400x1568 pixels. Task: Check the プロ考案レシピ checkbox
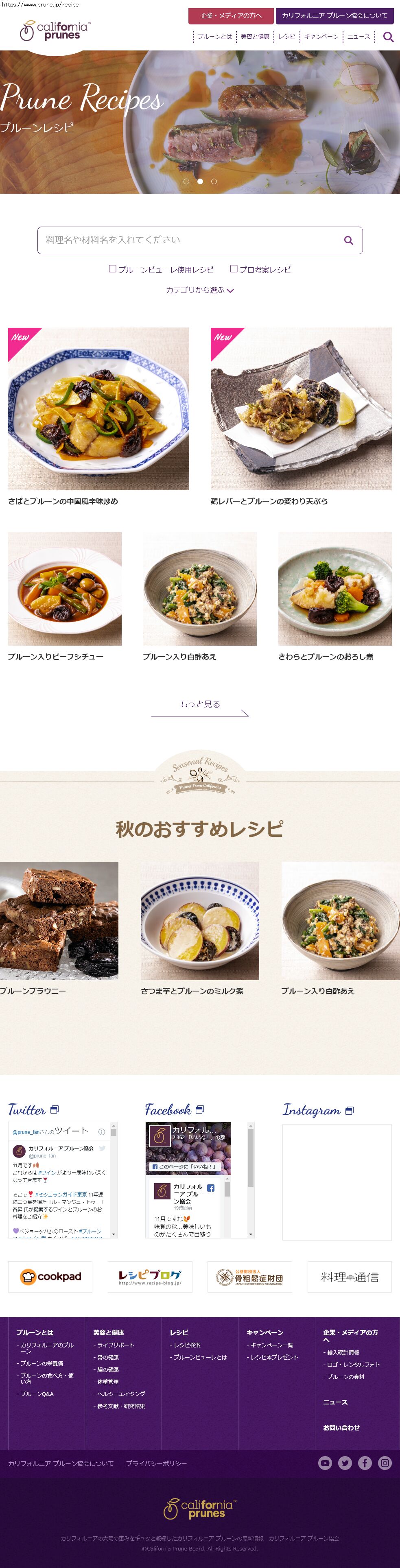234,269
